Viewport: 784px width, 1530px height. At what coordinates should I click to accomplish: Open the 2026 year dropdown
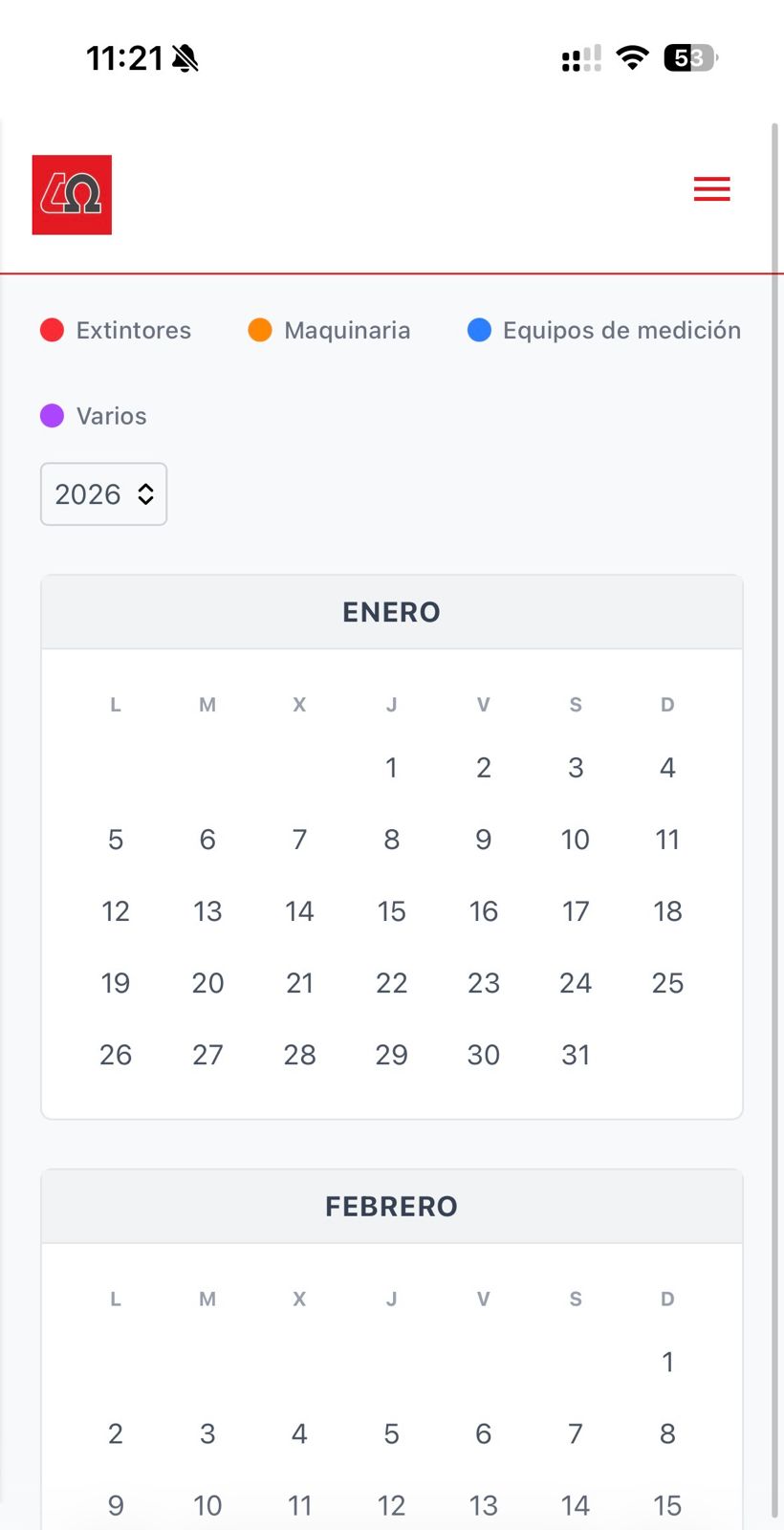pos(103,494)
